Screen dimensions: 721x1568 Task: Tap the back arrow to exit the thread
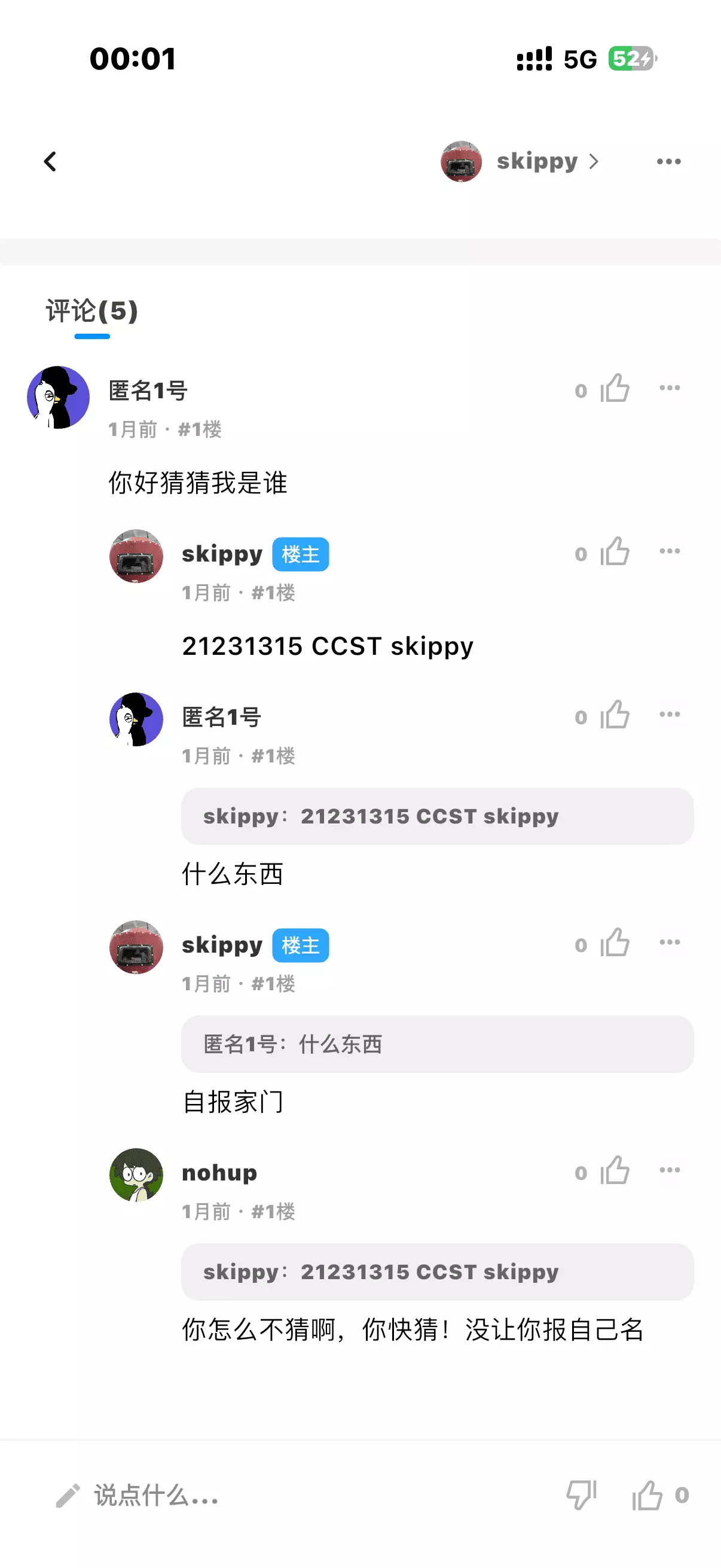click(x=50, y=161)
